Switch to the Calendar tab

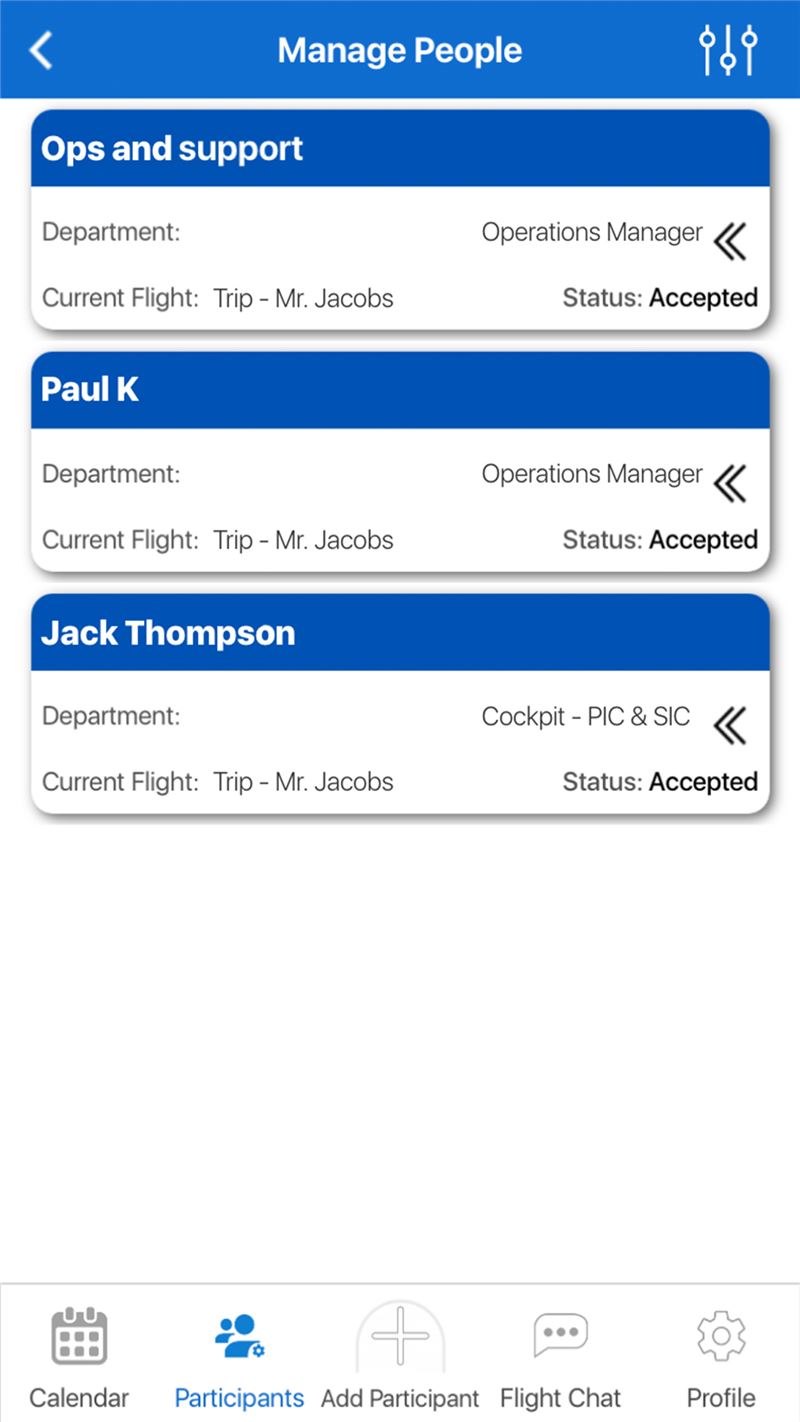pos(79,1355)
